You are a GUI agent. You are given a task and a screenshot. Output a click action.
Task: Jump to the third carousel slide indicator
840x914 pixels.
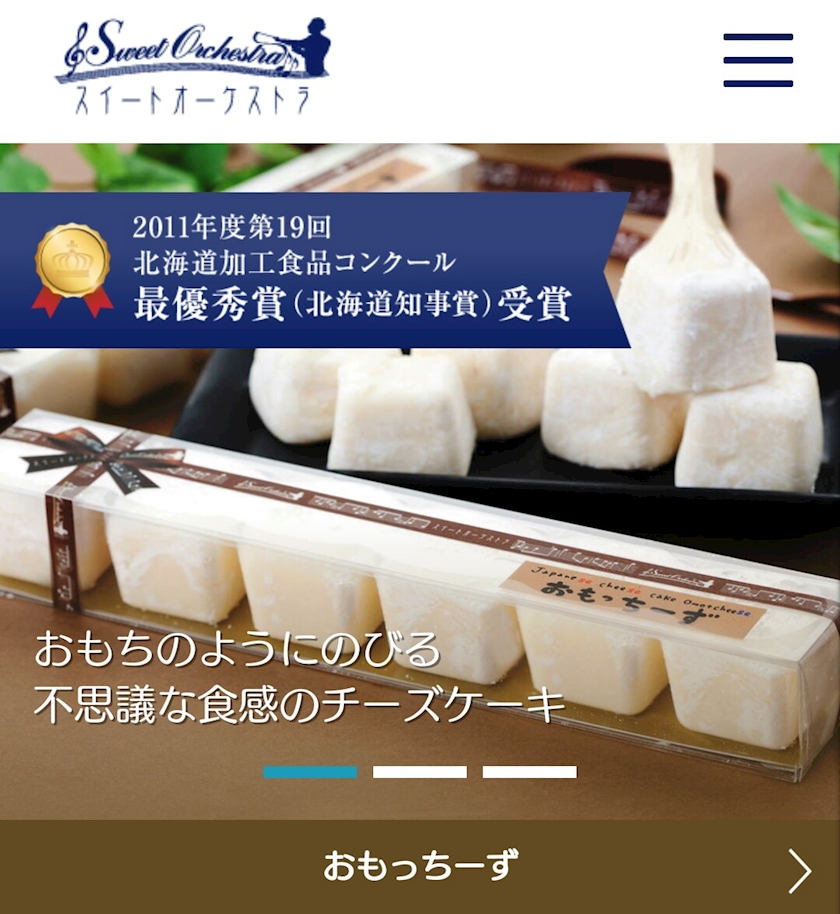(529, 772)
